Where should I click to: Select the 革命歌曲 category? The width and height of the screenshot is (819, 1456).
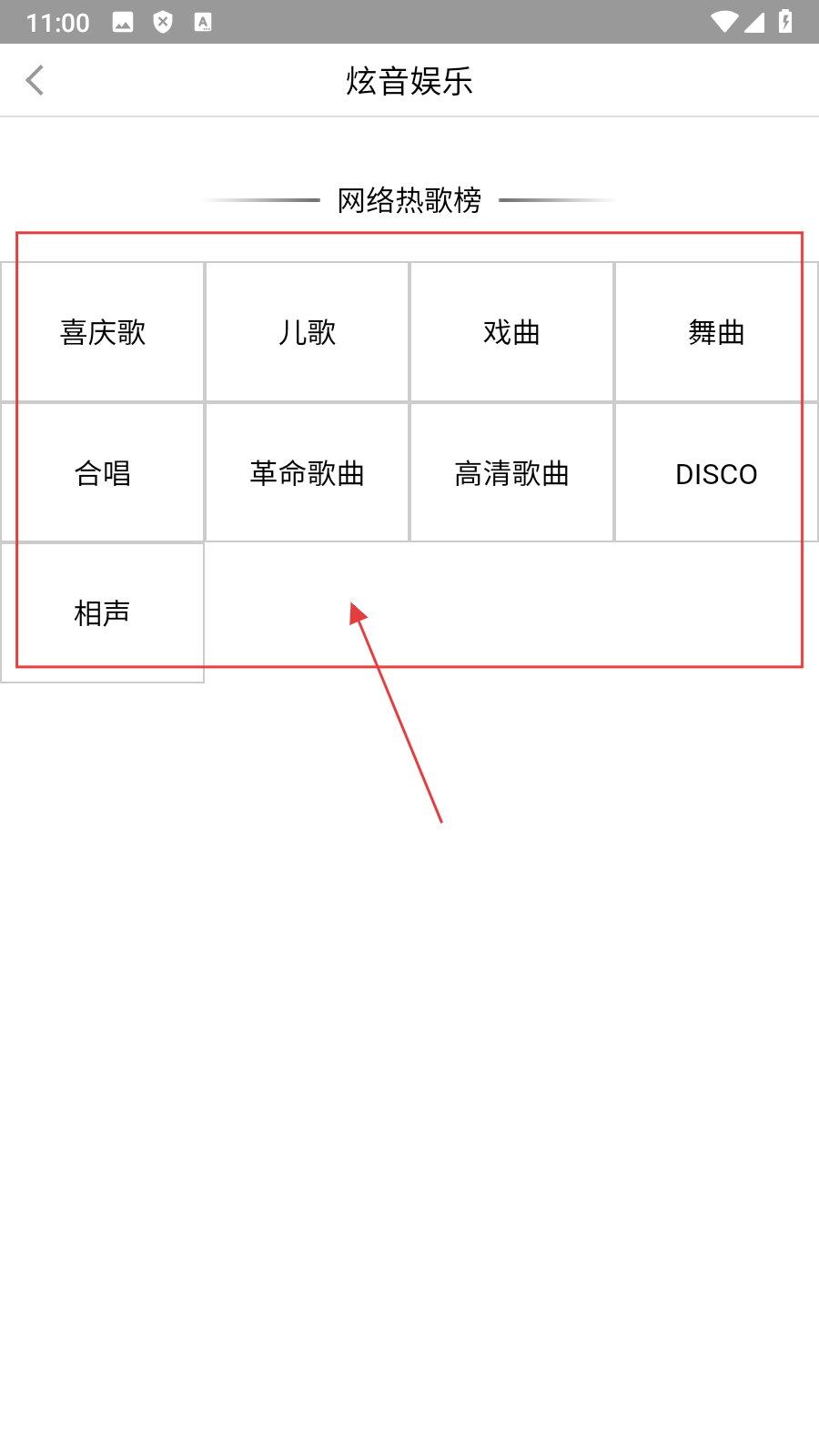click(x=307, y=473)
